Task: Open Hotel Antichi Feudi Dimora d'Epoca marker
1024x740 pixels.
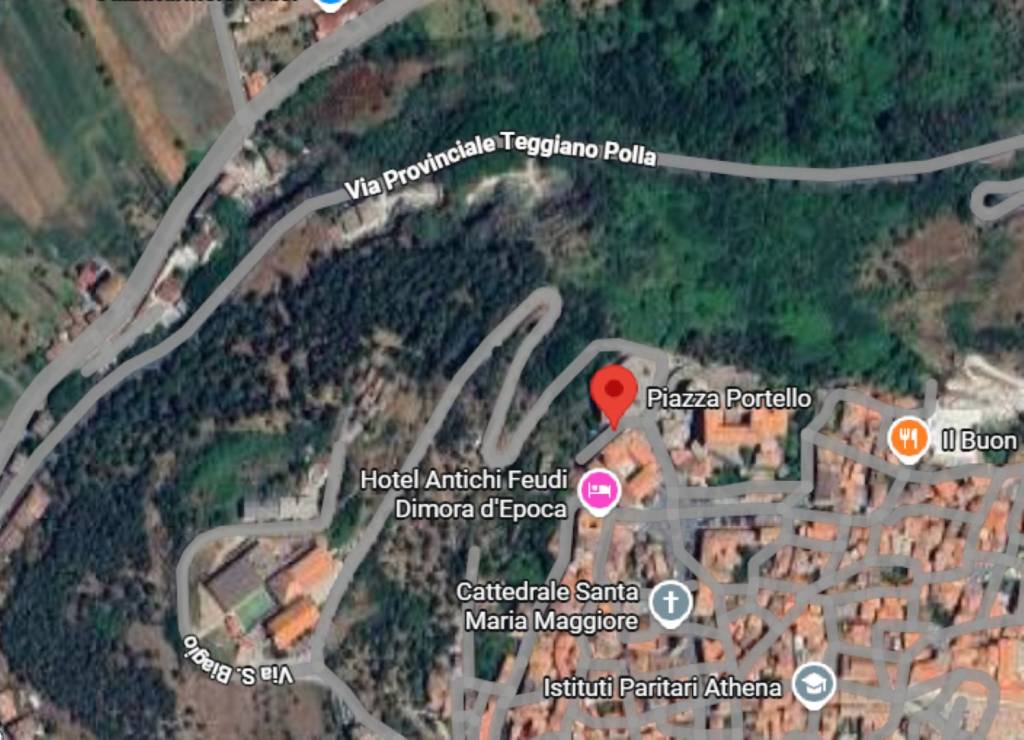Action: click(600, 490)
